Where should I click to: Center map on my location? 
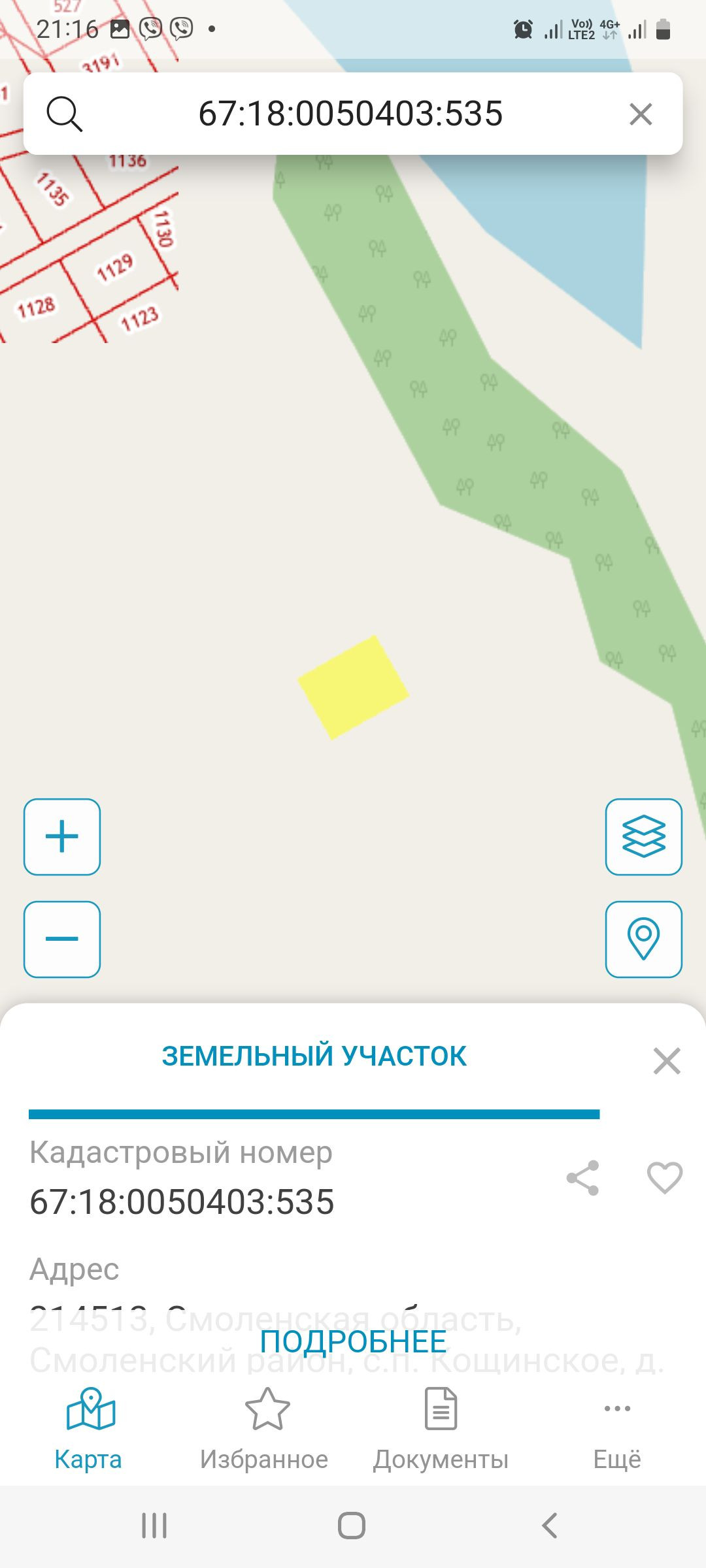643,939
